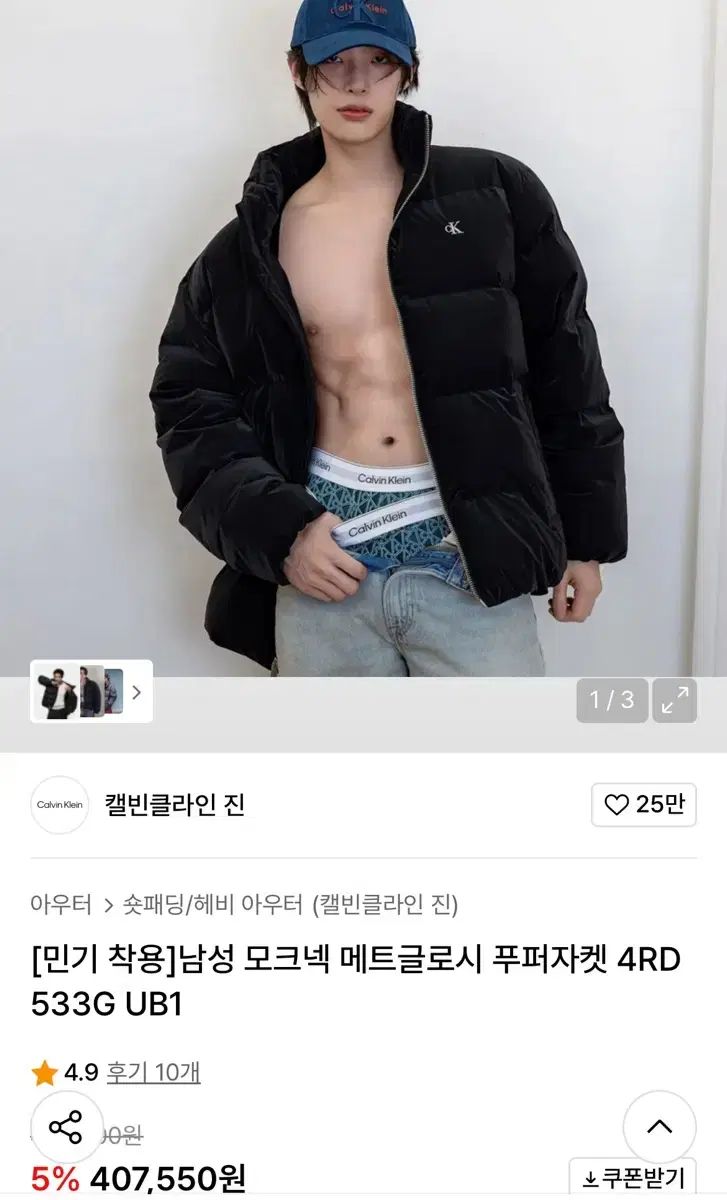
Task: Expand the product image to fullscreen
Action: coord(675,700)
